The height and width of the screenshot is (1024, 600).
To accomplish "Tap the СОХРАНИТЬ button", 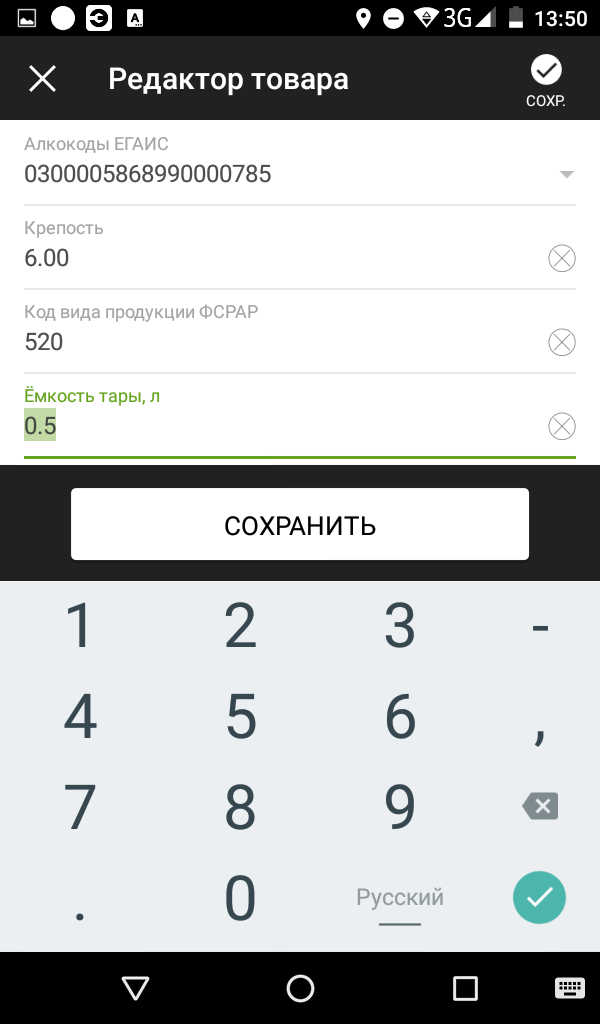I will click(300, 524).
